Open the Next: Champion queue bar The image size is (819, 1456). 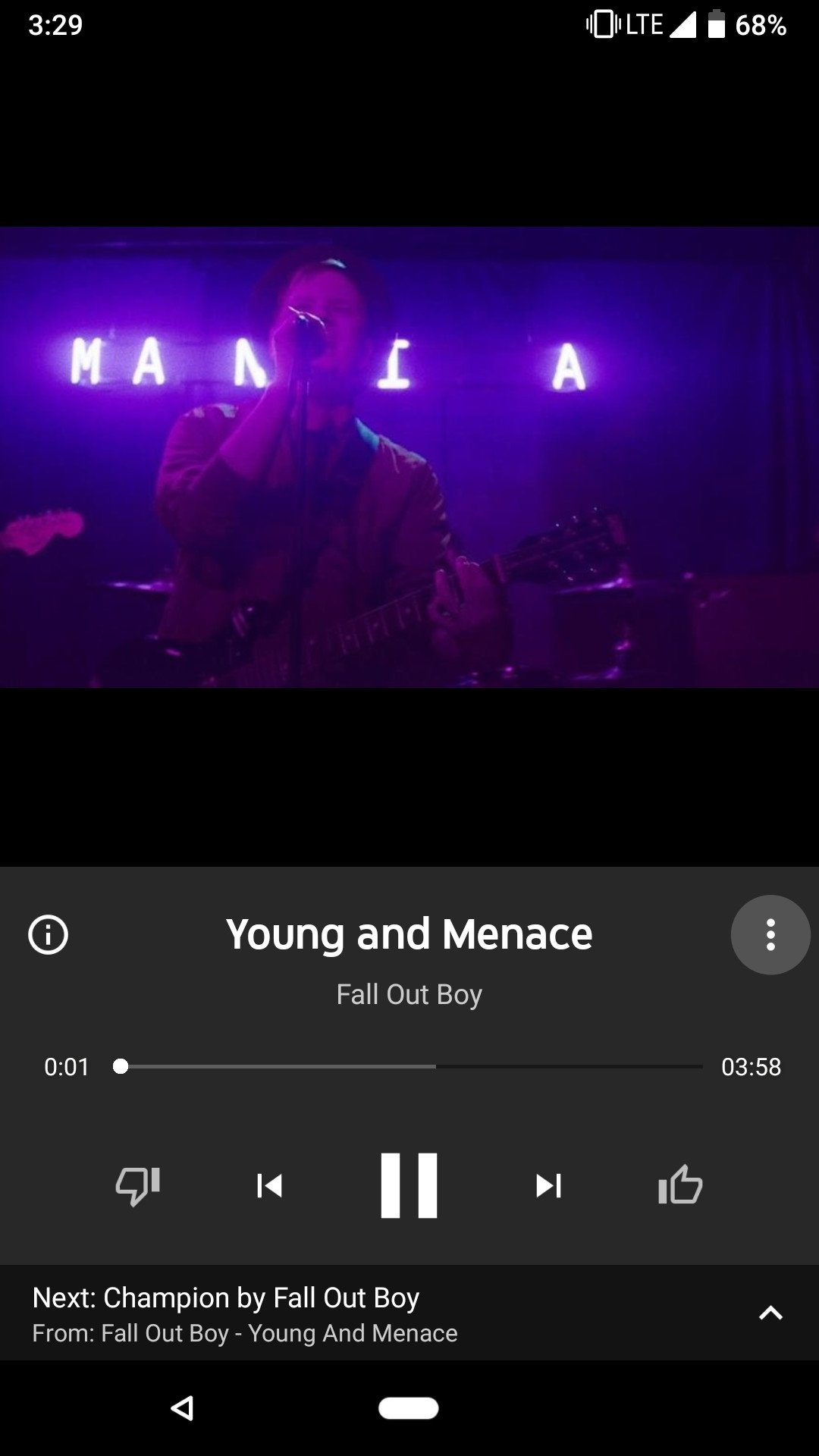(x=303, y=1313)
